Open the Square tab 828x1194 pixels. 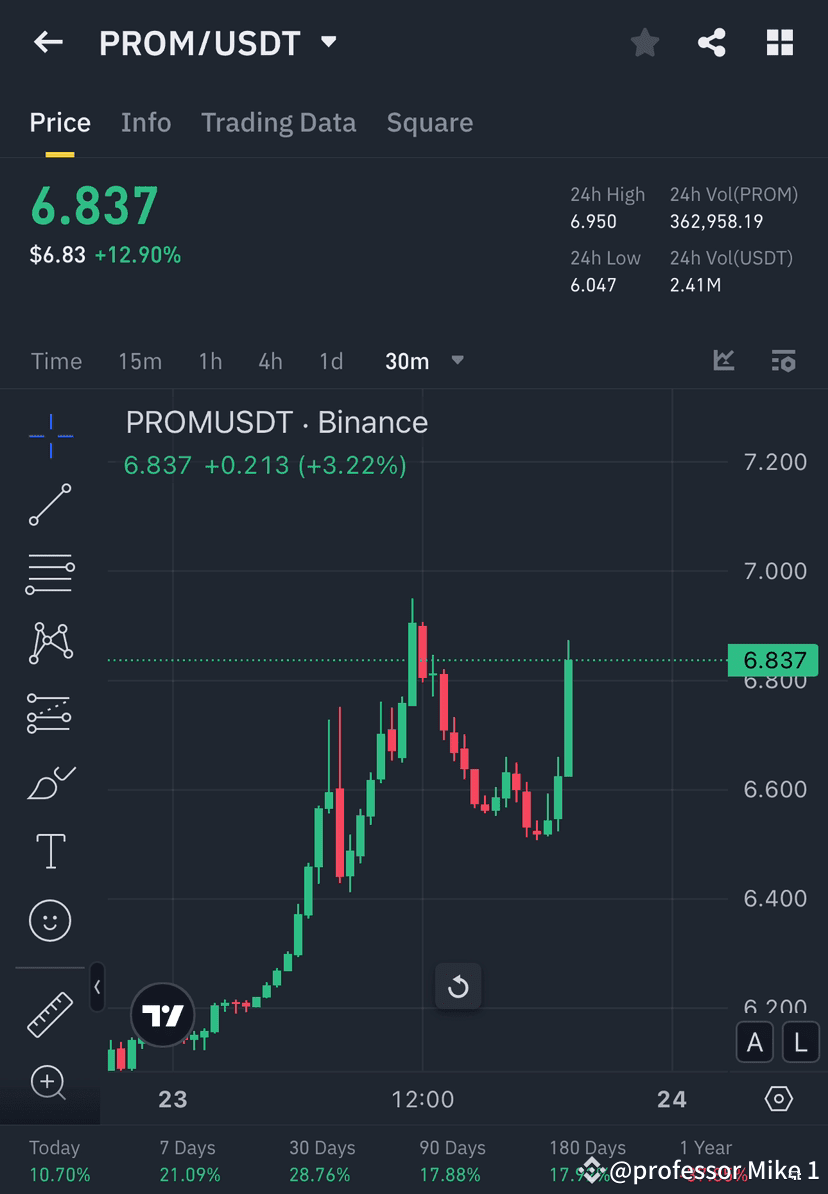point(429,122)
